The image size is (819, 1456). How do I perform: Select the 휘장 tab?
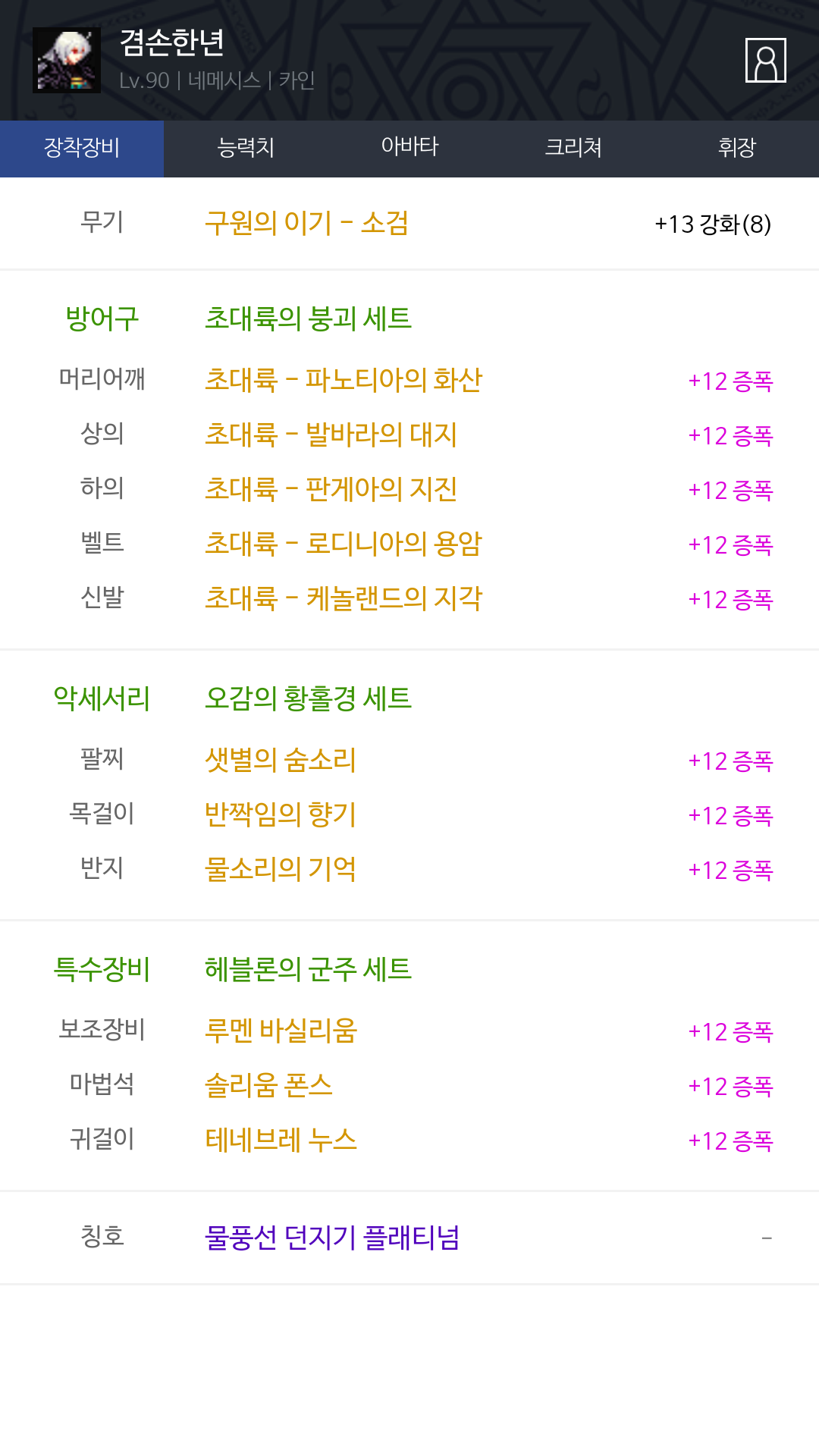[737, 149]
